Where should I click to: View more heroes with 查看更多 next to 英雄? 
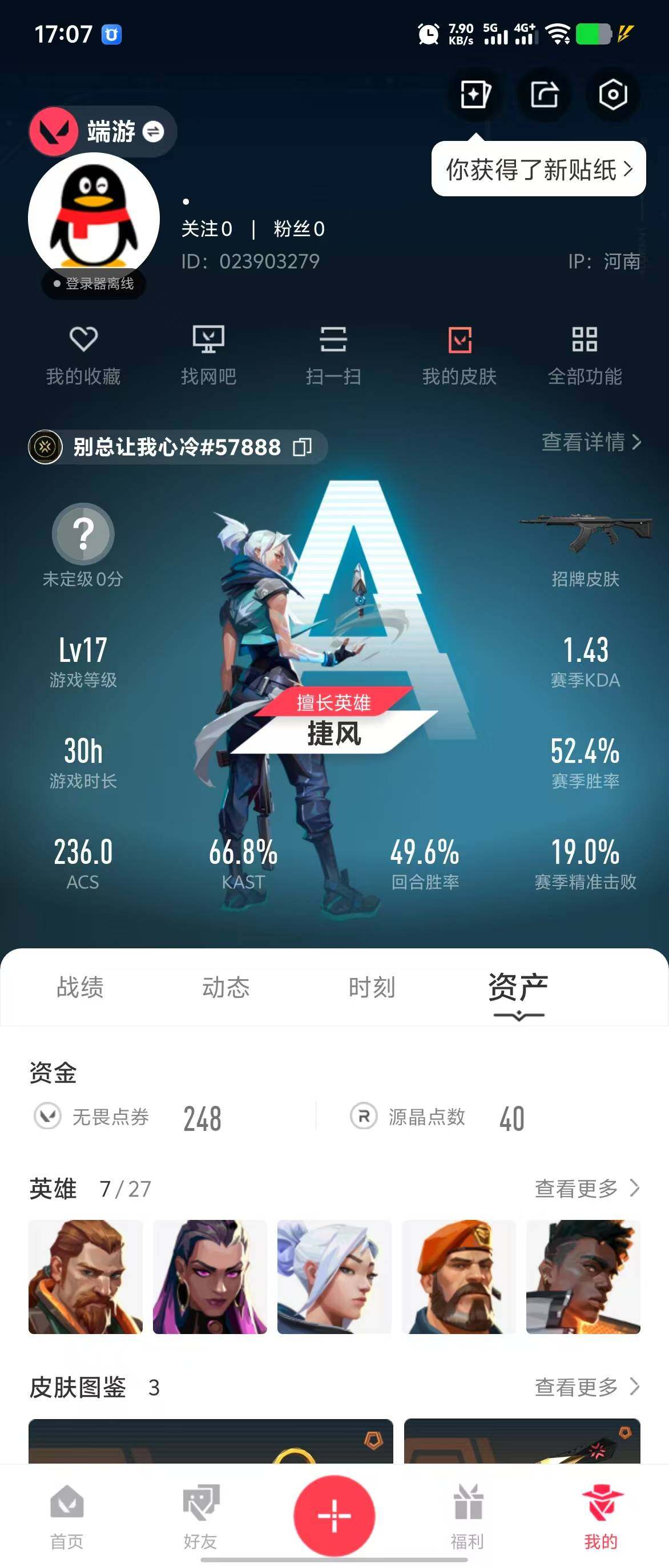586,1188
